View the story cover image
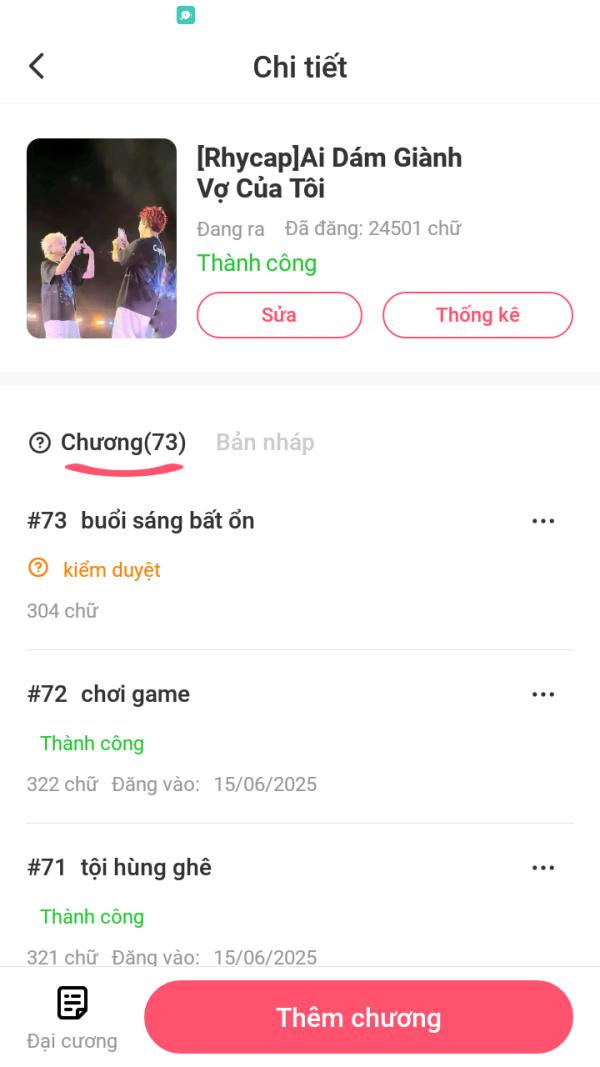Screen dimensions: 600x1067 click(102, 238)
